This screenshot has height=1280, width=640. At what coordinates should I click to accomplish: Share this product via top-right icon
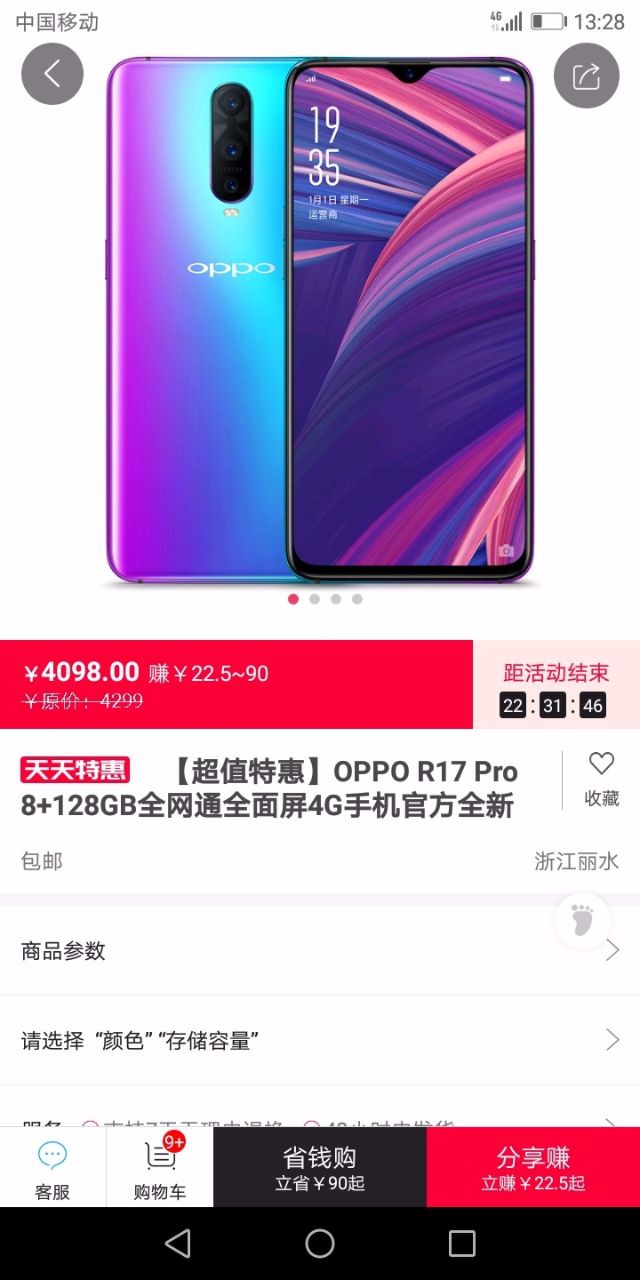[586, 75]
